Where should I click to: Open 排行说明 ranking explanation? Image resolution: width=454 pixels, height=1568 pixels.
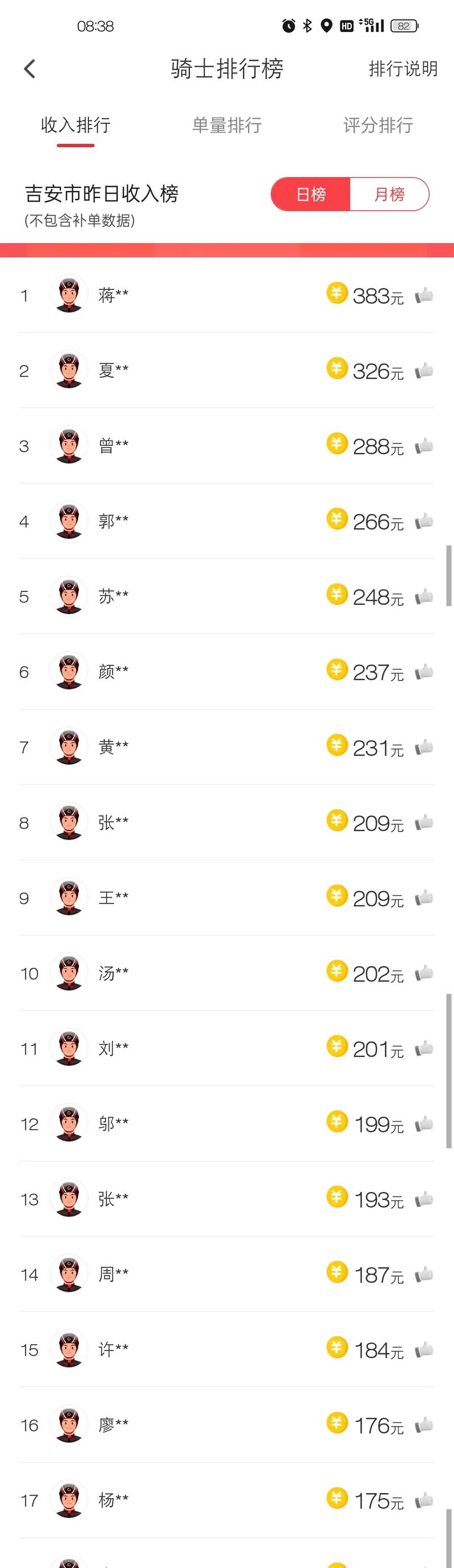point(403,69)
